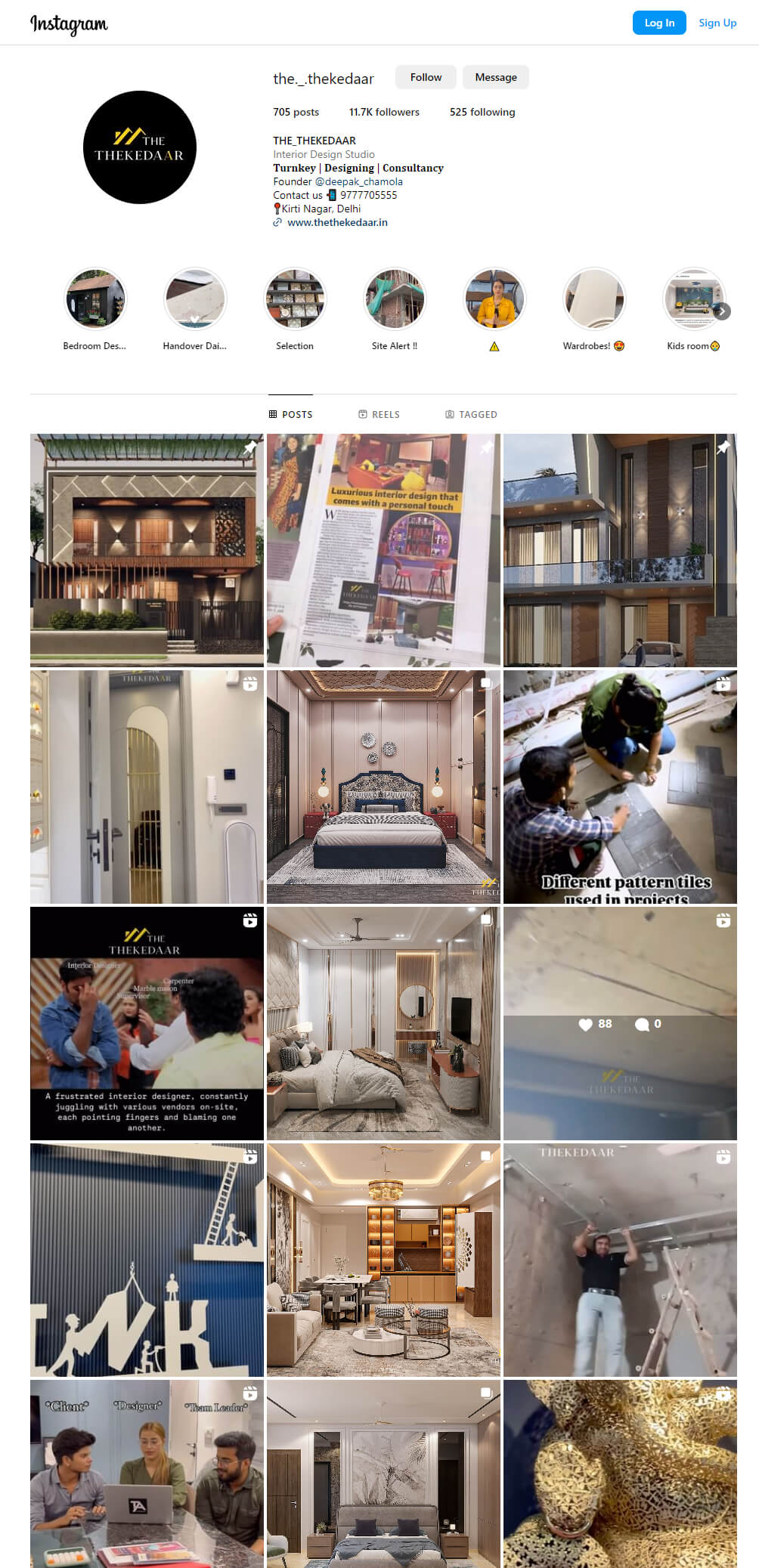This screenshot has height=1568, width=759.
Task: Open the 11.7K followers list
Action: [x=384, y=112]
